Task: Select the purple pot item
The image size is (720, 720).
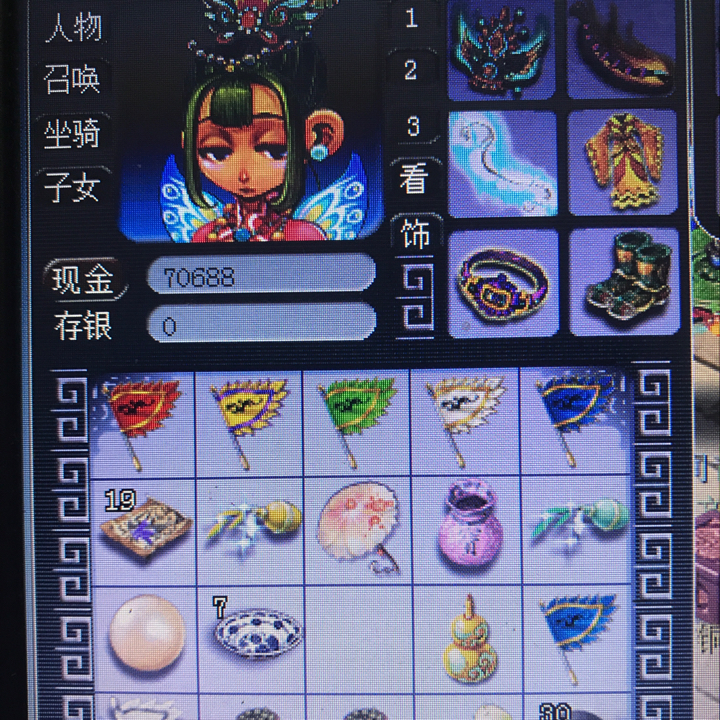Action: pyautogui.click(x=467, y=523)
